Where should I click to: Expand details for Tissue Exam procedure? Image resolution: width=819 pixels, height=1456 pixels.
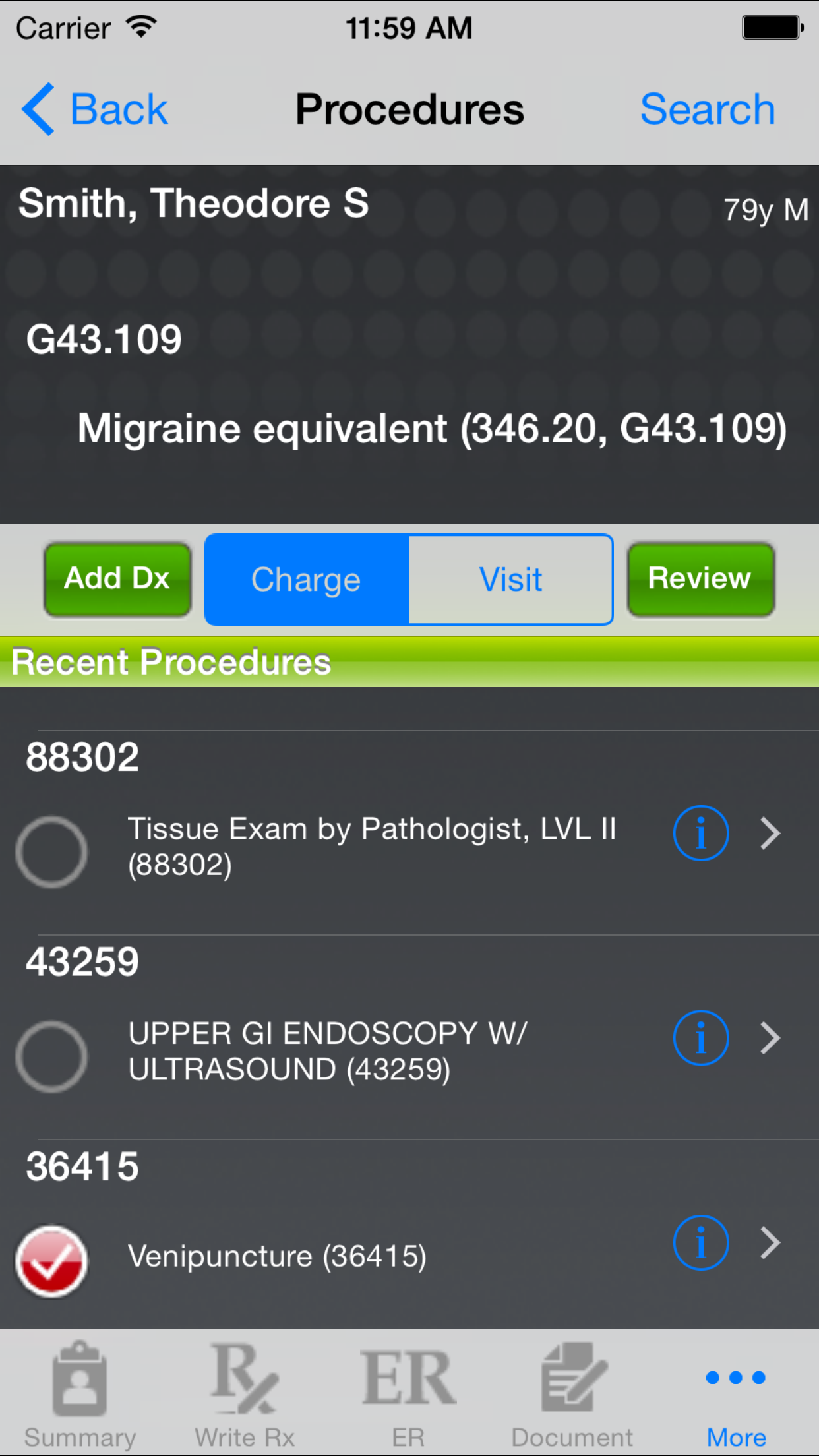pyautogui.click(x=770, y=833)
